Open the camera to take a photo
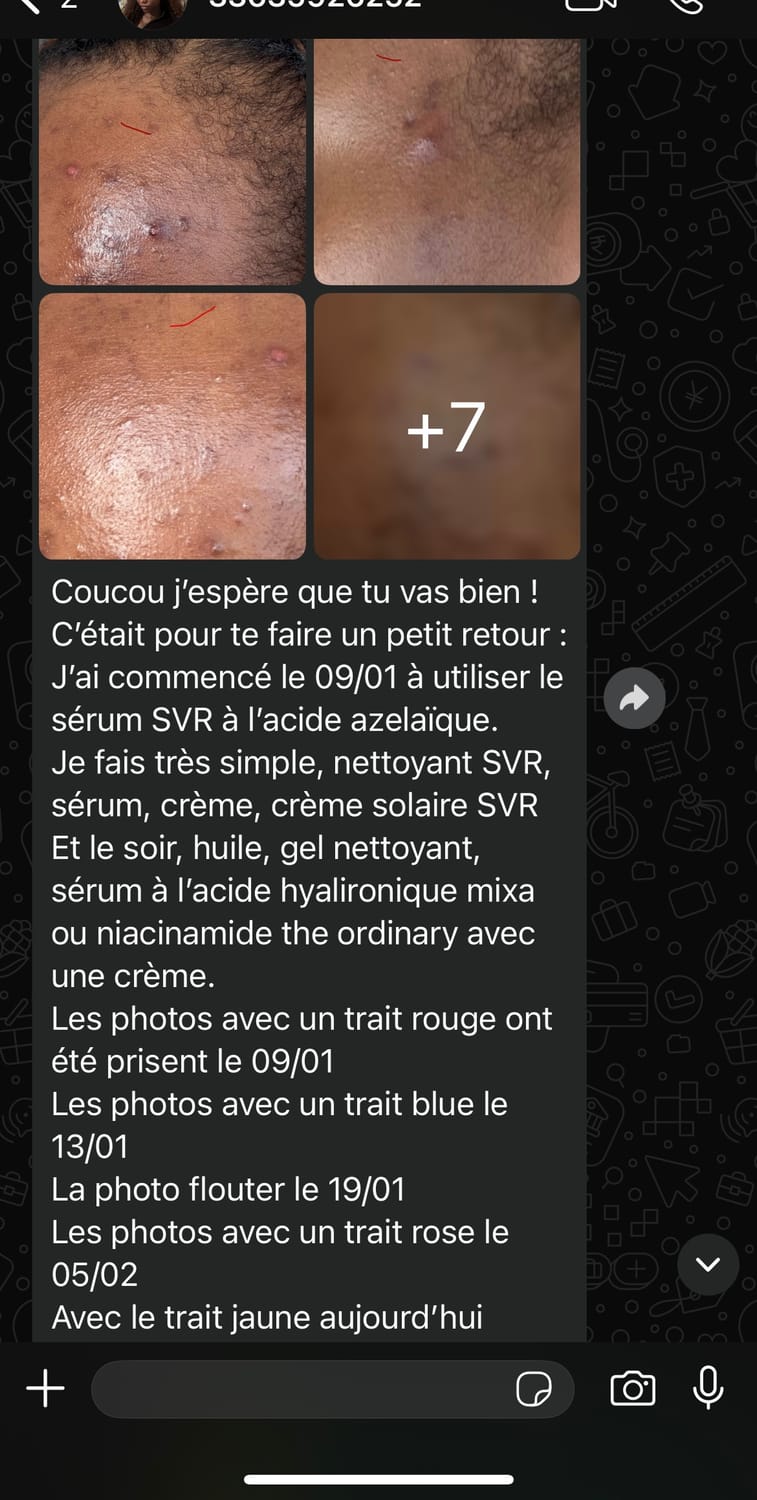 tap(632, 1388)
